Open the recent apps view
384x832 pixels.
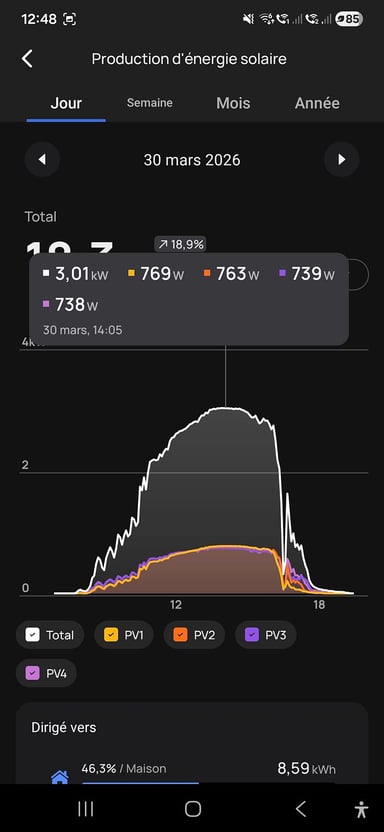tap(85, 809)
